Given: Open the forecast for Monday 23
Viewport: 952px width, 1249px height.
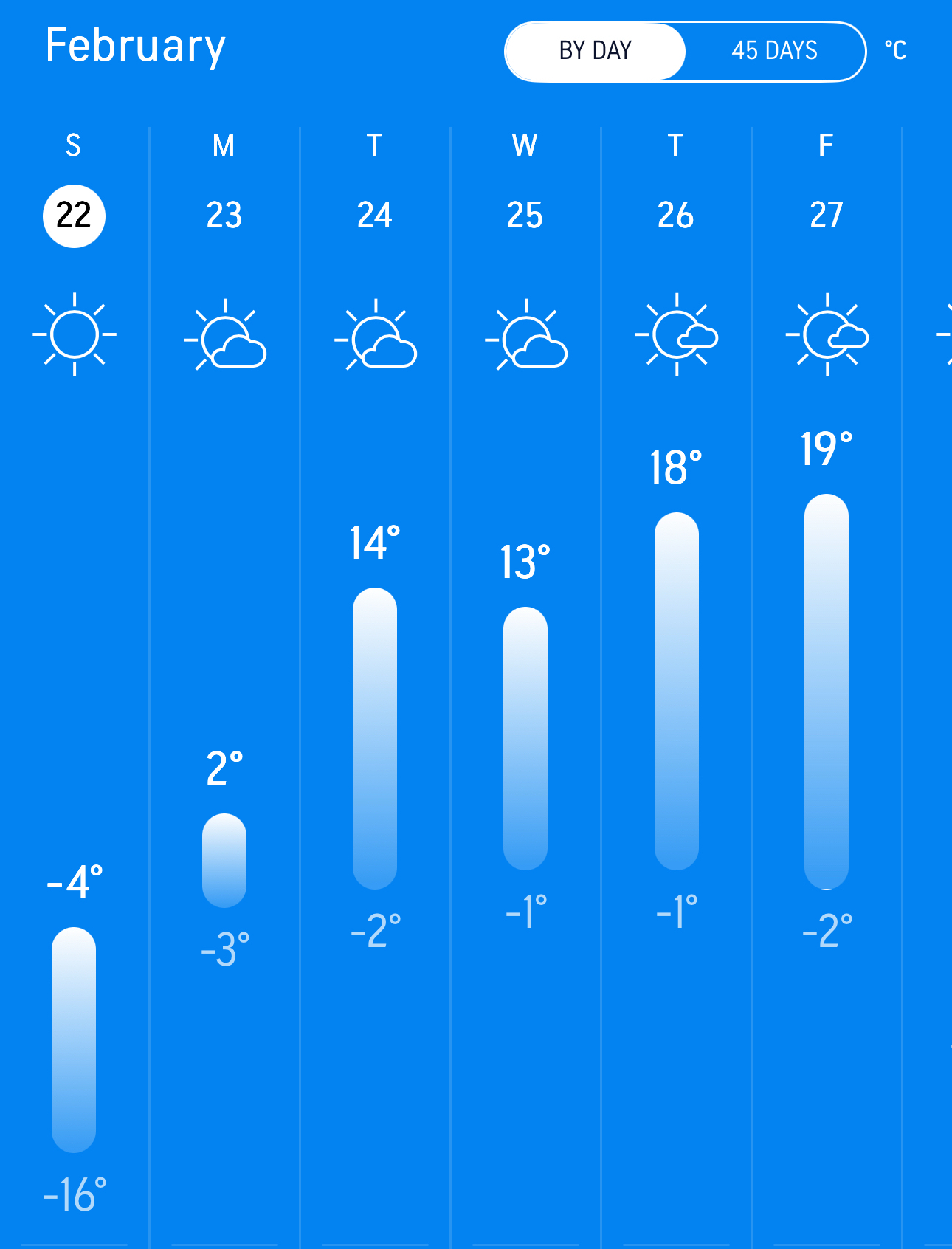Looking at the screenshot, I should point(224,216).
